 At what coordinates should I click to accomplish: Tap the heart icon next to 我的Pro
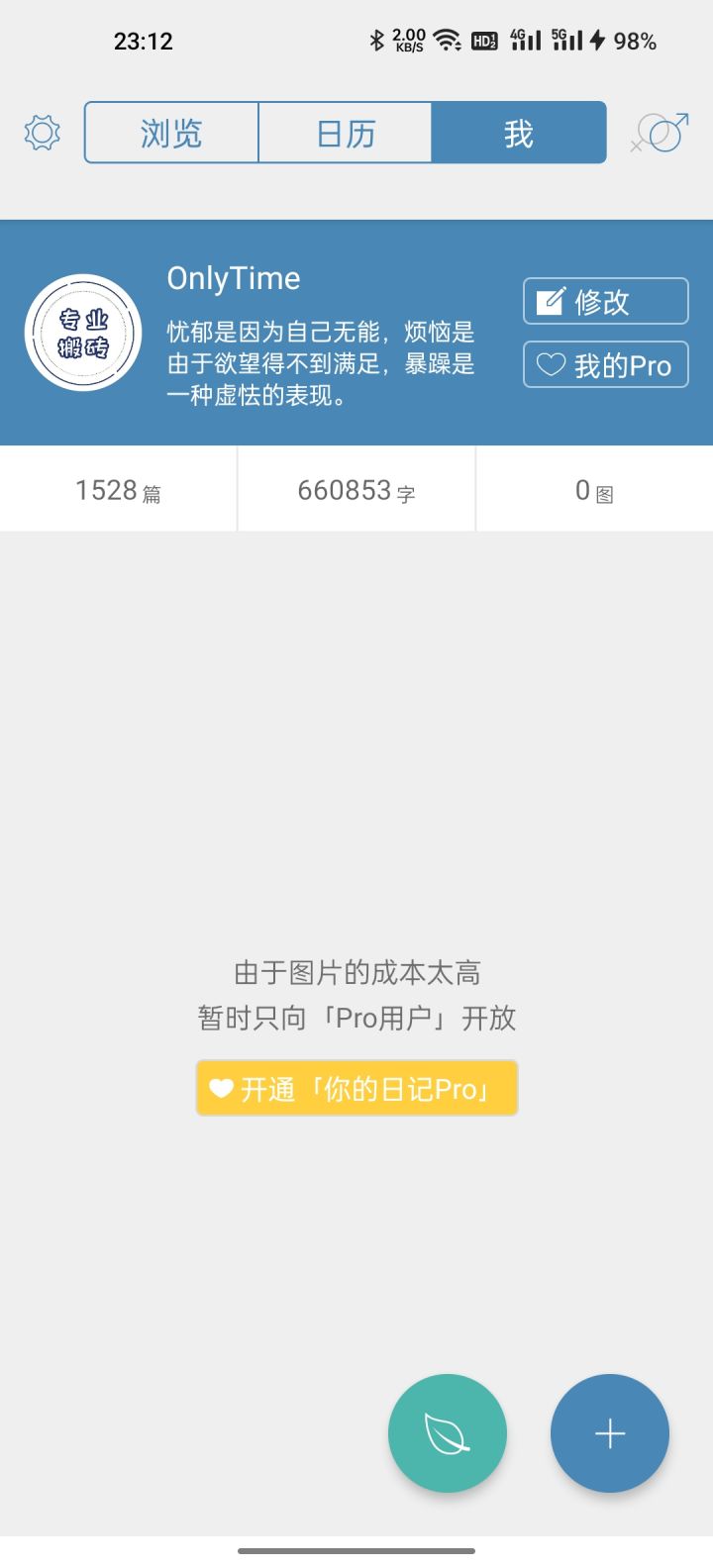[x=553, y=364]
